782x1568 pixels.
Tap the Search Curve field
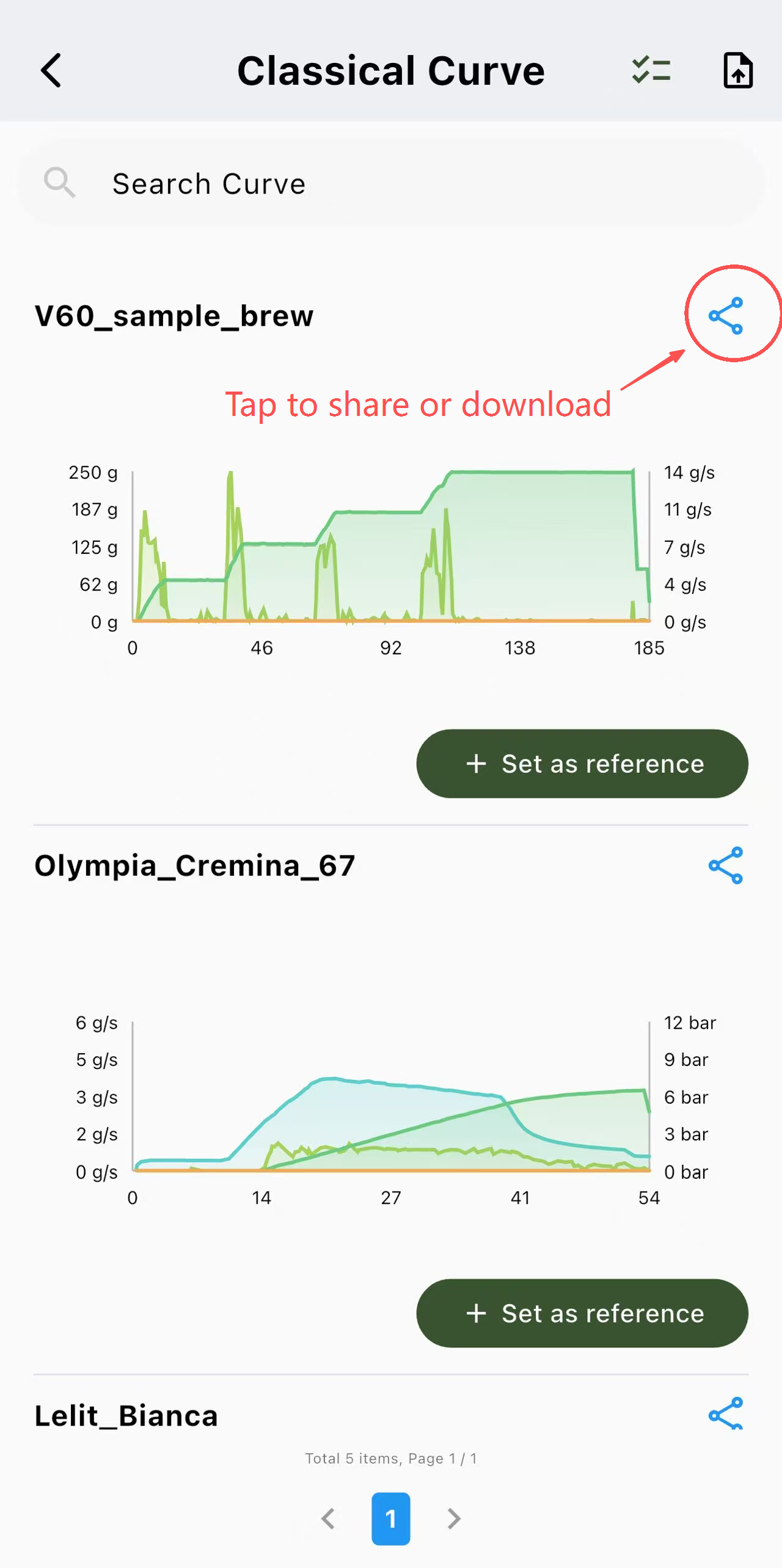[391, 183]
